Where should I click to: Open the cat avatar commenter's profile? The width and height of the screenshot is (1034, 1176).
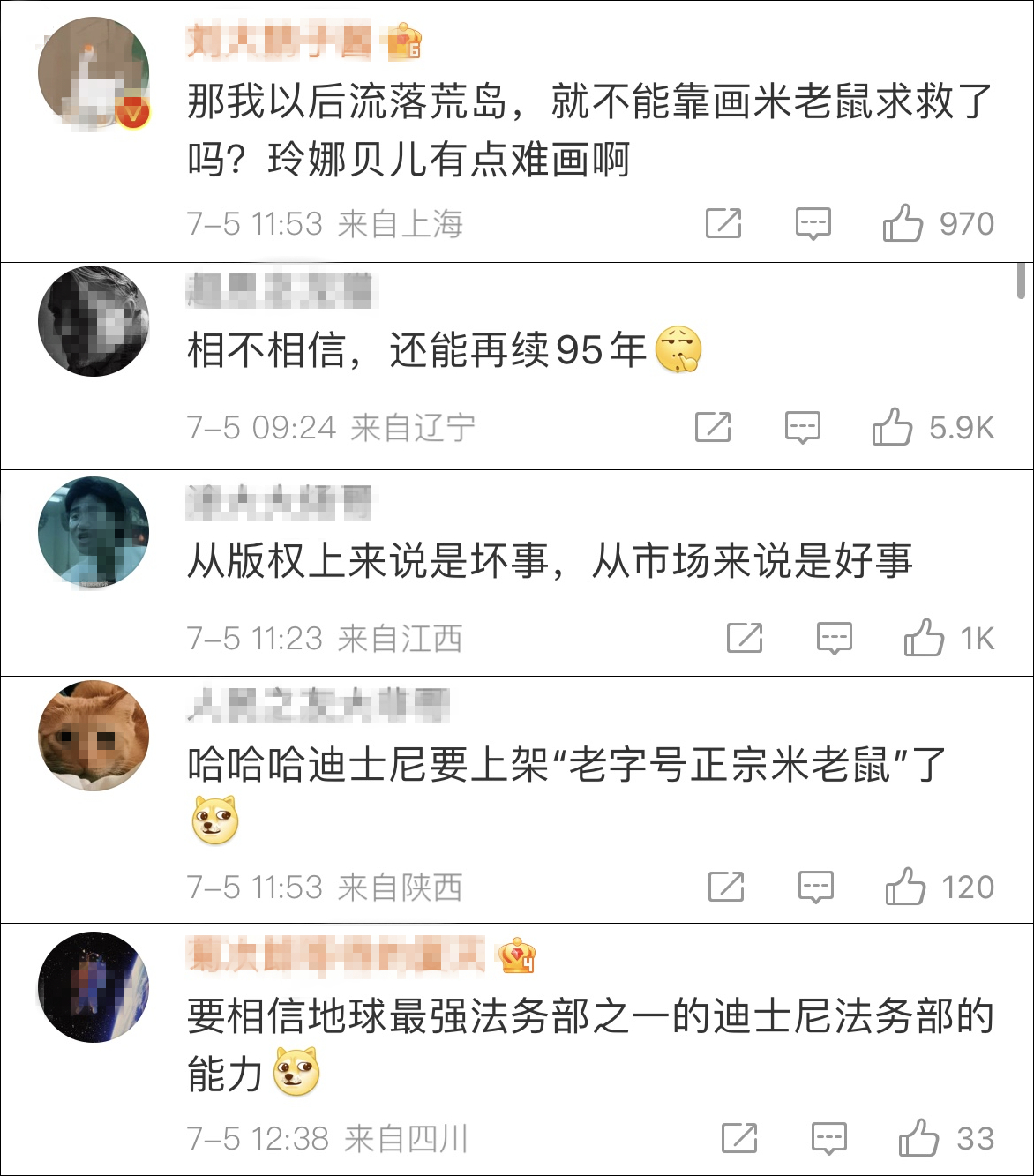coord(94,737)
